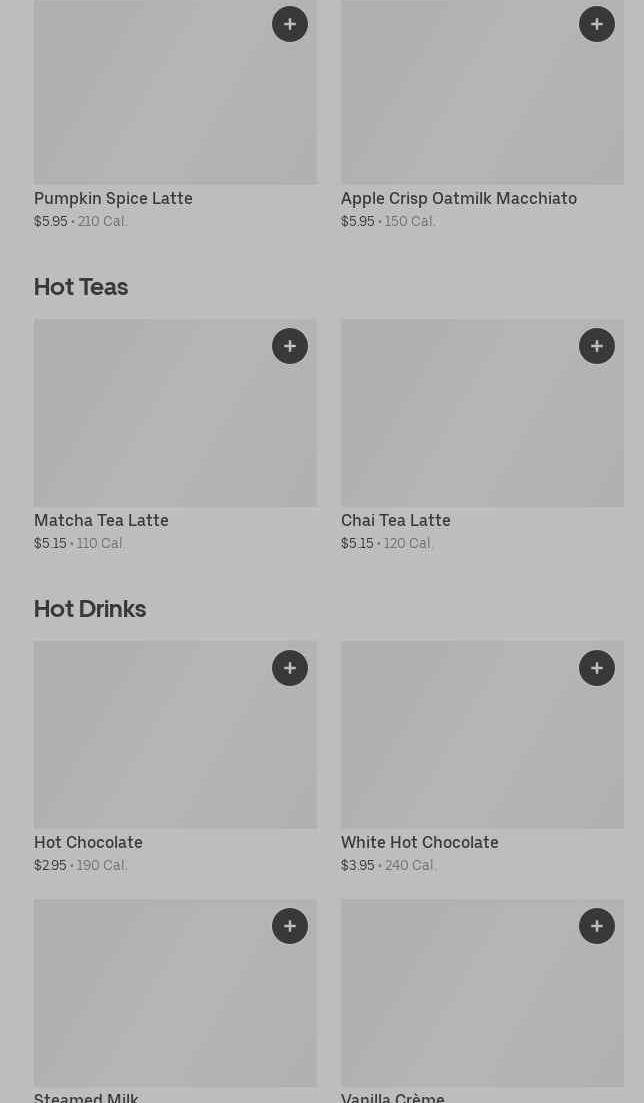This screenshot has width=644, height=1103.
Task: Open the Hot Chocolate item
Action: 175,758
